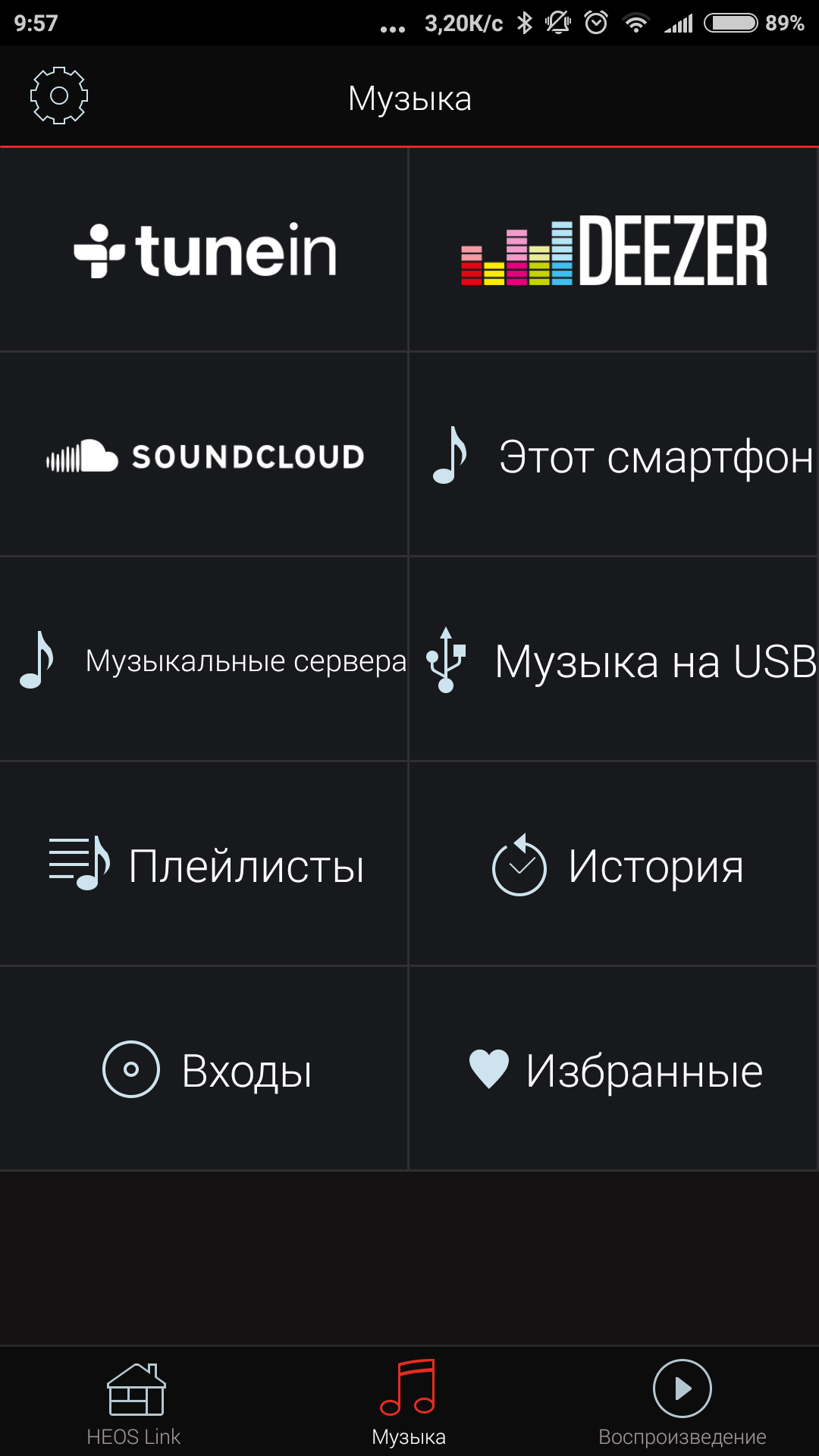Open Плейлисты
The width and height of the screenshot is (819, 1456).
[205, 864]
